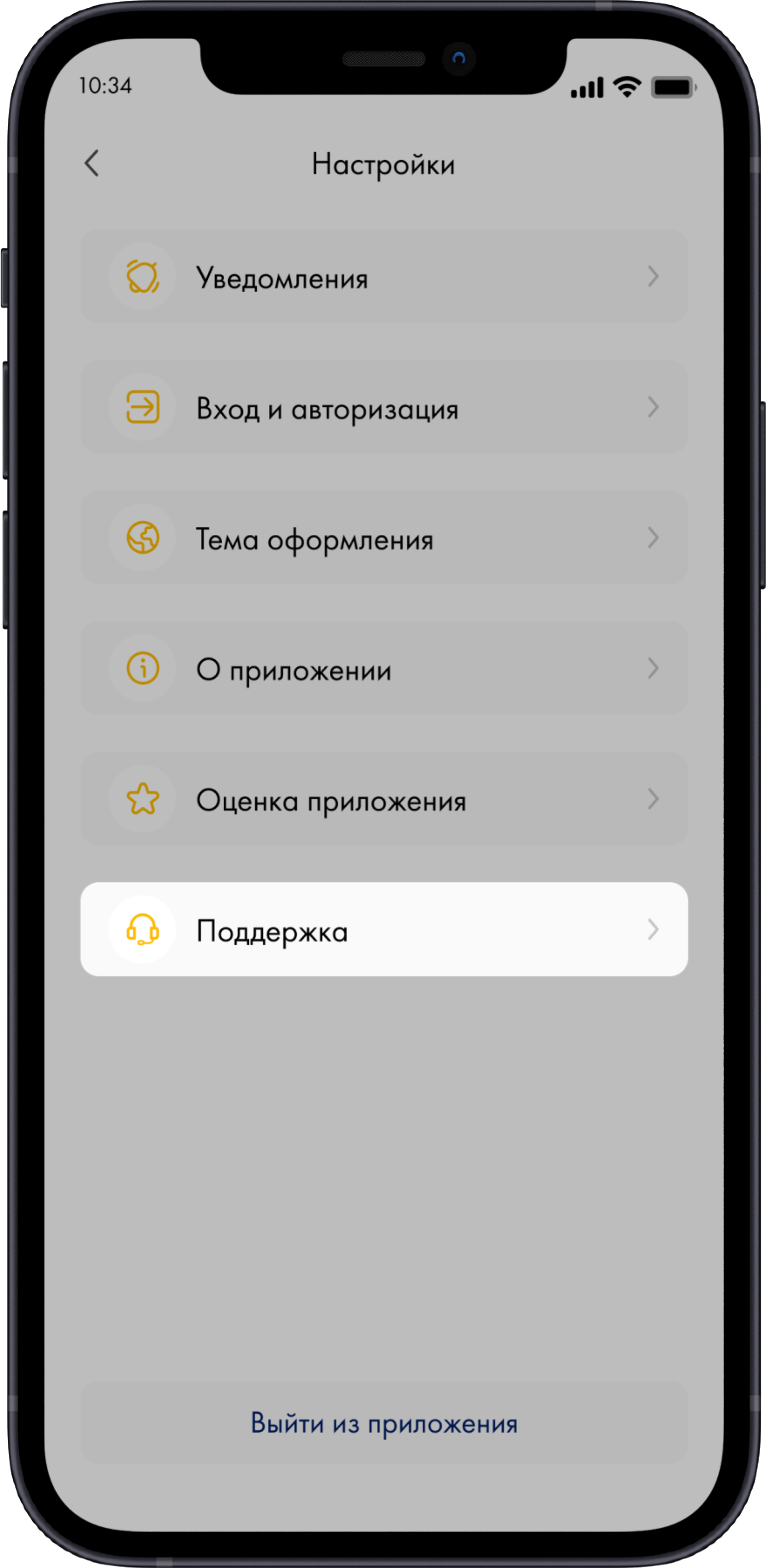Open the Тема оформления settings
The width and height of the screenshot is (766, 1568).
383,538
